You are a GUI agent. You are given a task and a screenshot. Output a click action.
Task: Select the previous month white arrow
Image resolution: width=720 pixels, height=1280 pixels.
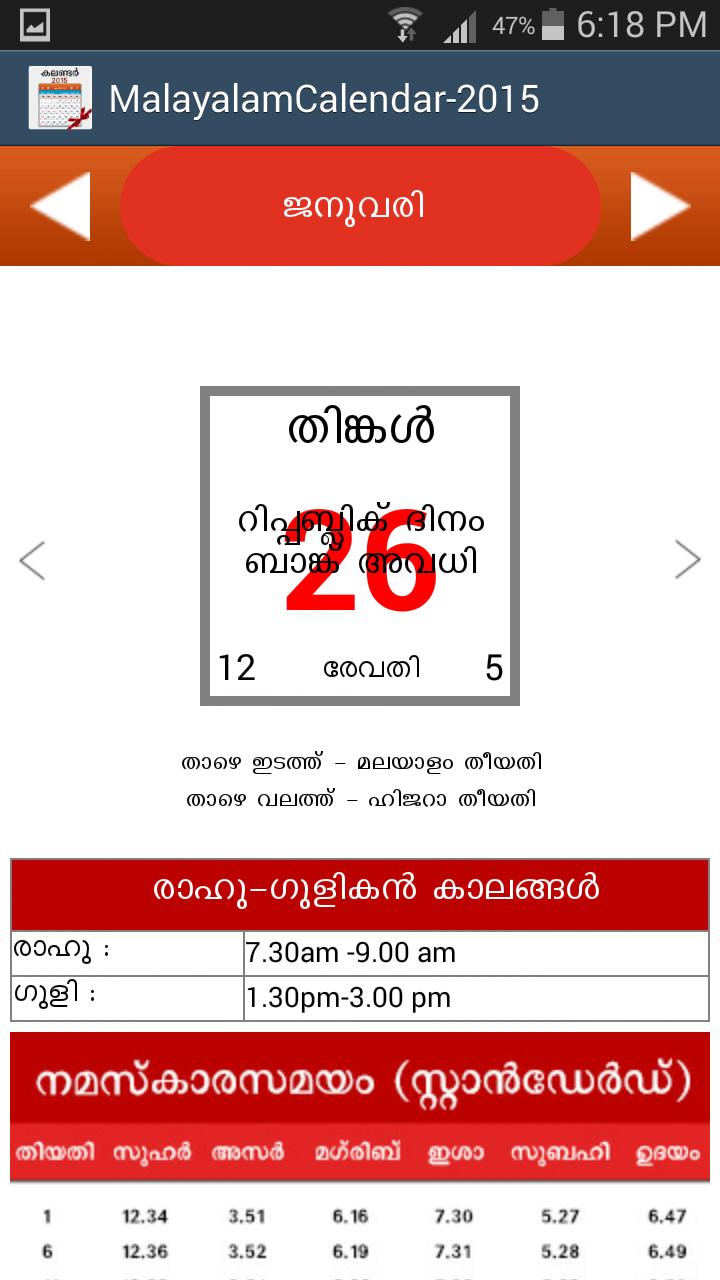click(60, 206)
